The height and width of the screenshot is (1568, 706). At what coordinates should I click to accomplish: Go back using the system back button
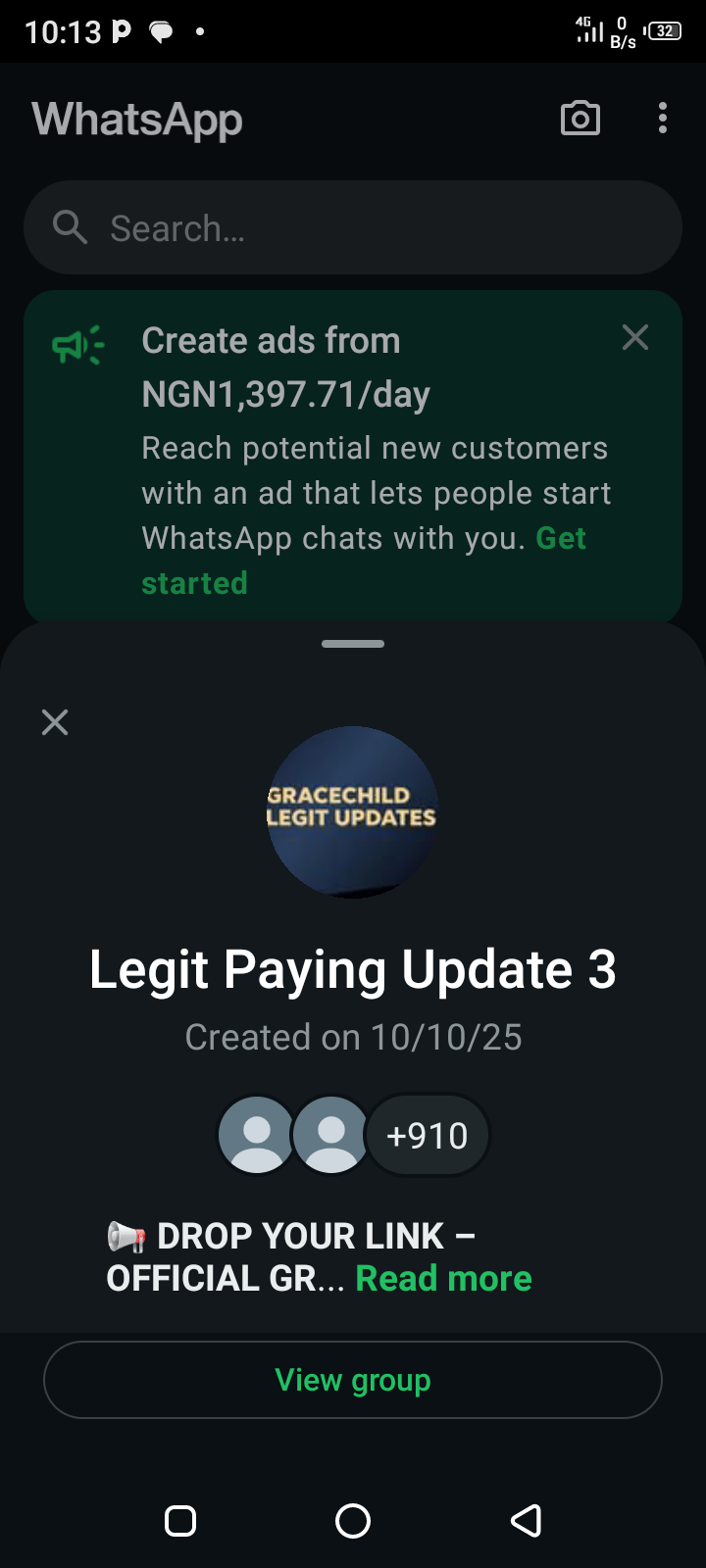click(527, 1521)
